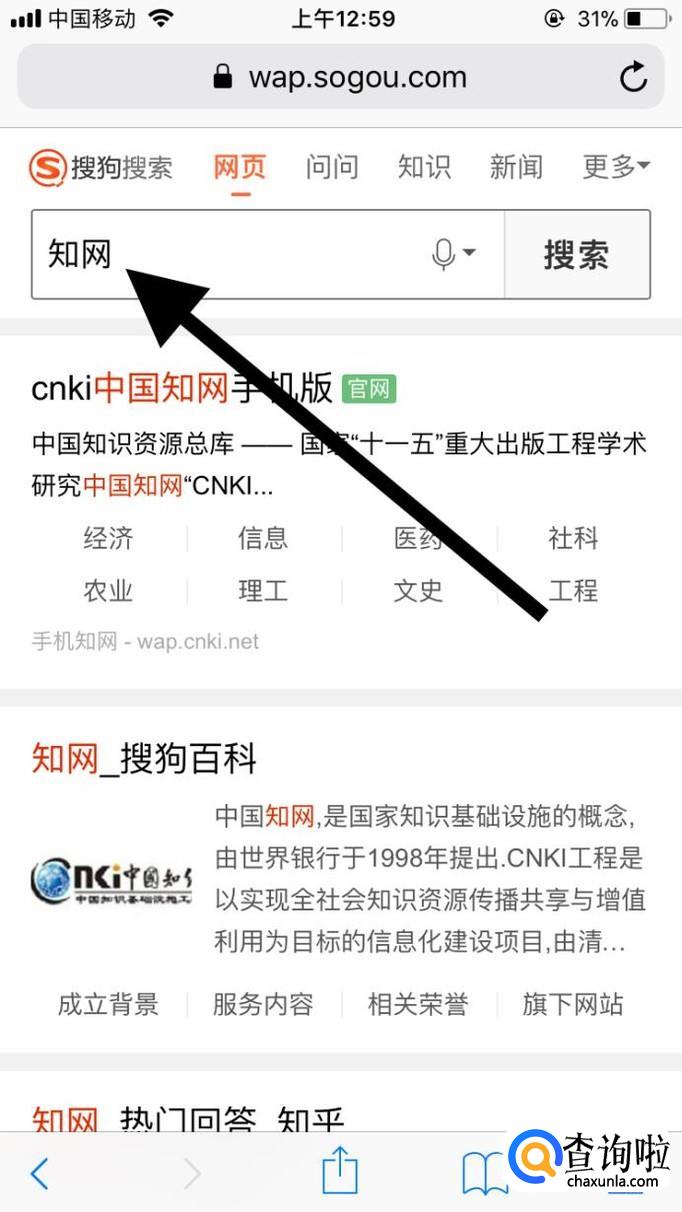Image resolution: width=682 pixels, height=1212 pixels.
Task: Switch to the 问问 tab
Action: pyautogui.click(x=332, y=167)
